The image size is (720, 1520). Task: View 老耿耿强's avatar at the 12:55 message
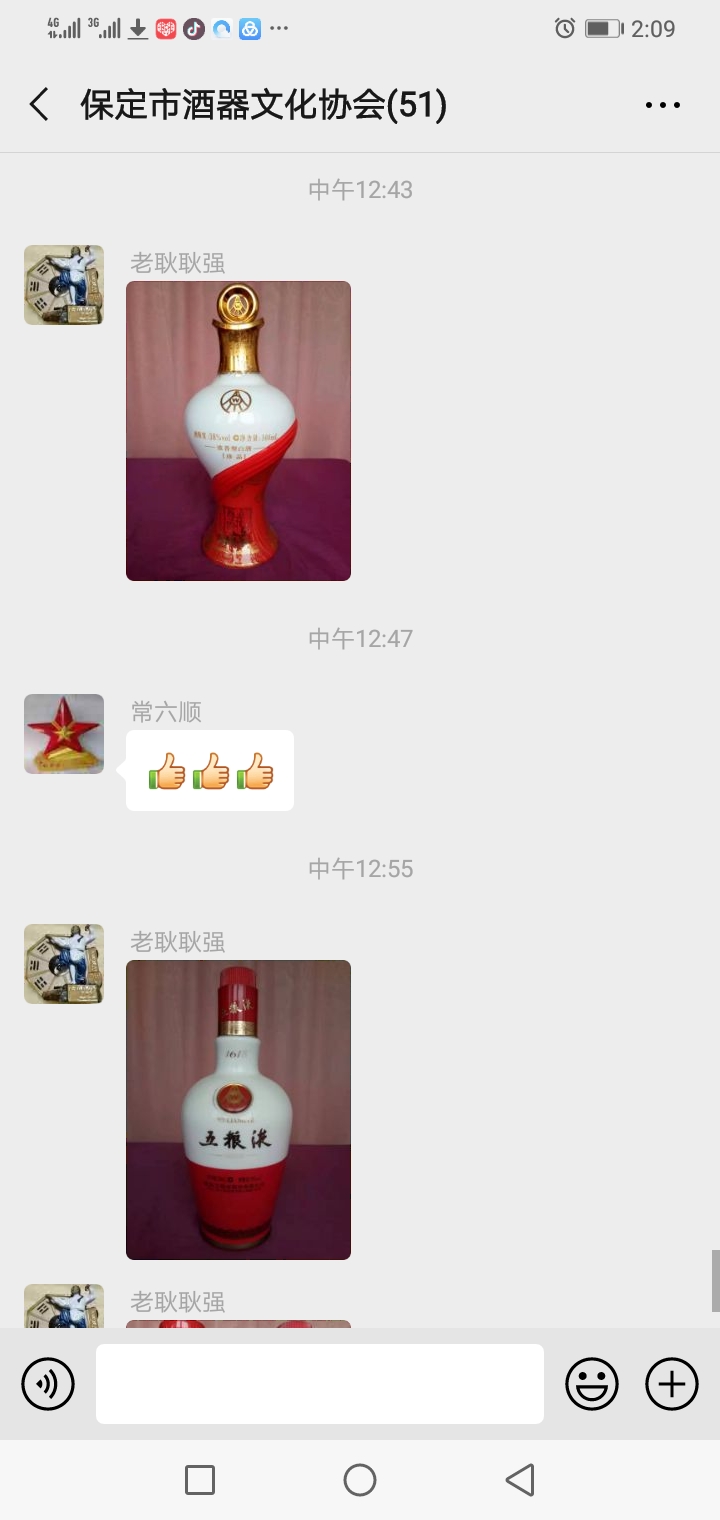point(64,964)
